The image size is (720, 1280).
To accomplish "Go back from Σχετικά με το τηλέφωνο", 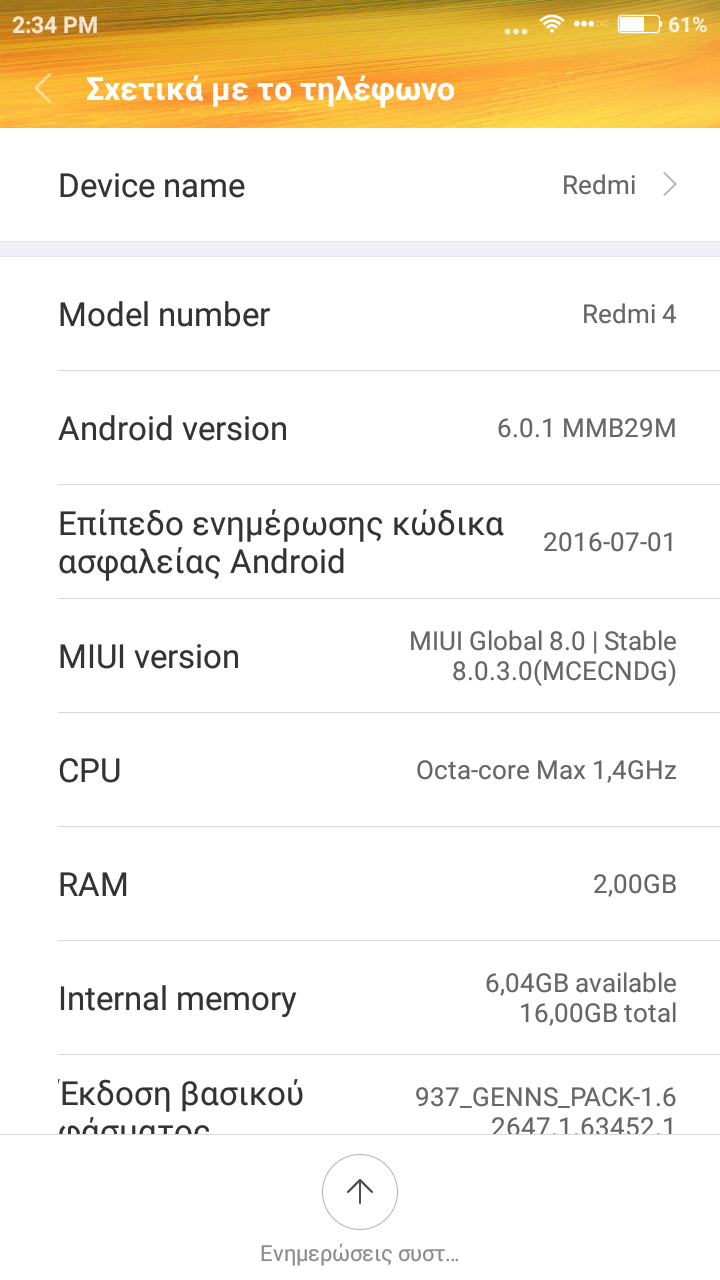I will [43, 89].
